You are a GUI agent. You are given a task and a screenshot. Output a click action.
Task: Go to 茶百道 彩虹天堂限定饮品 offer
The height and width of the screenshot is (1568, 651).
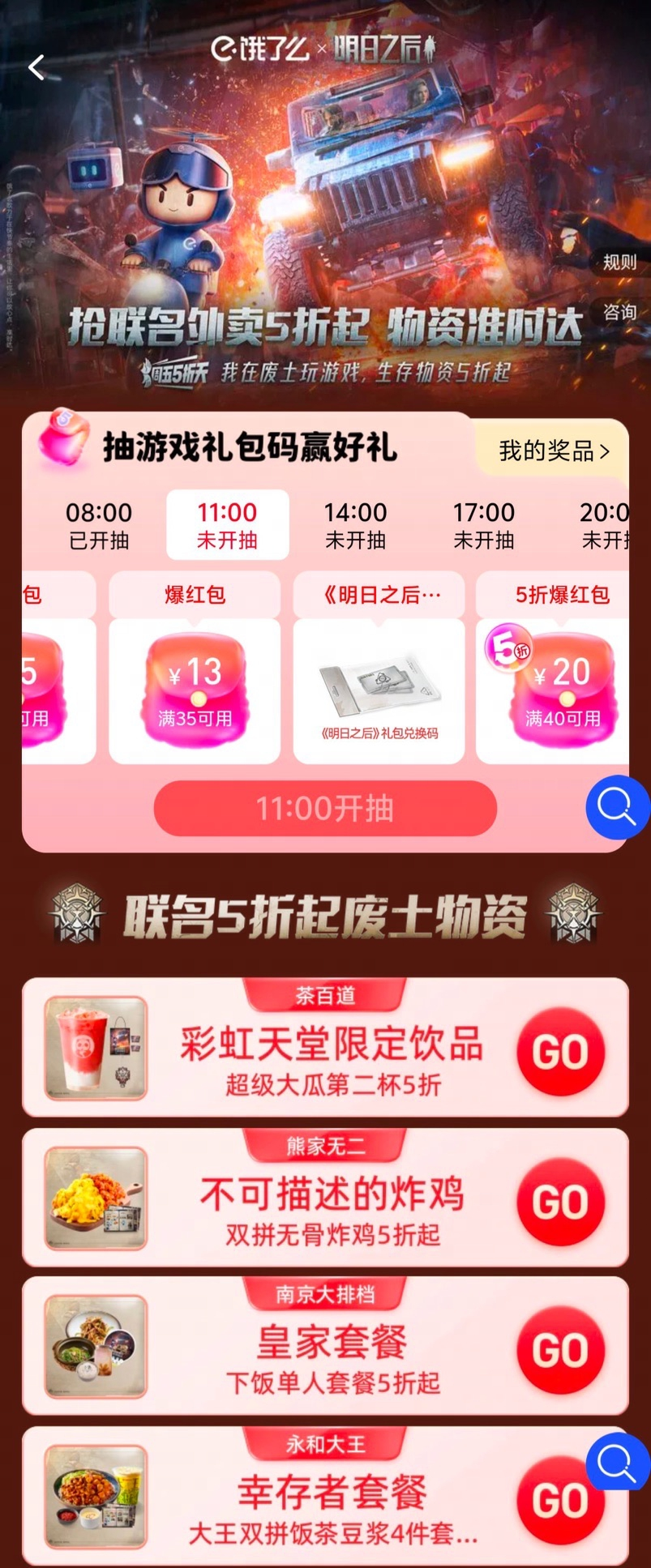(x=560, y=1051)
